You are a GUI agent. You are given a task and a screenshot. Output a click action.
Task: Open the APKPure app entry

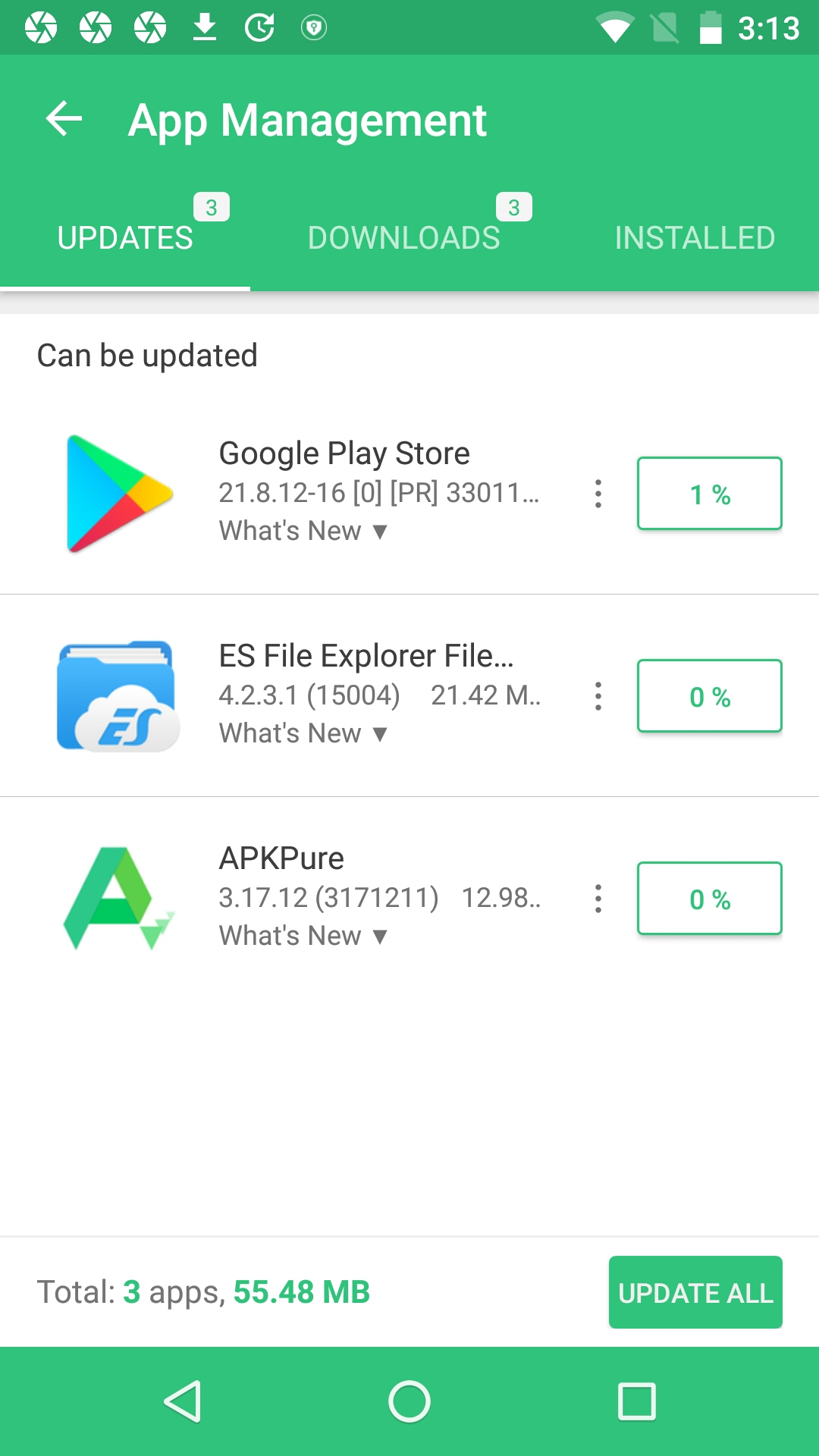[x=281, y=858]
